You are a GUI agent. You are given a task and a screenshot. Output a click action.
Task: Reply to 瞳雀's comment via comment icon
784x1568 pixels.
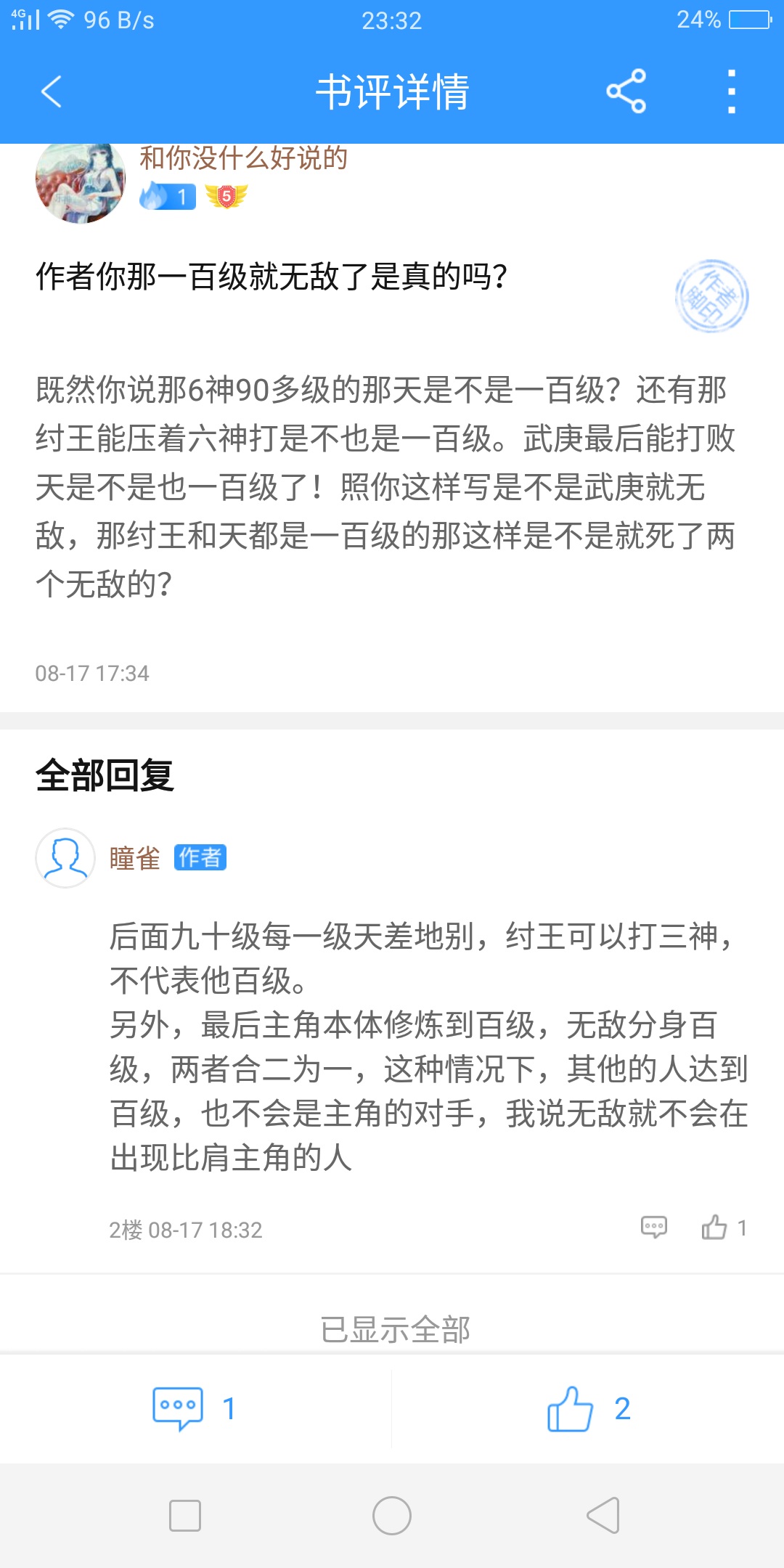[x=654, y=1228]
